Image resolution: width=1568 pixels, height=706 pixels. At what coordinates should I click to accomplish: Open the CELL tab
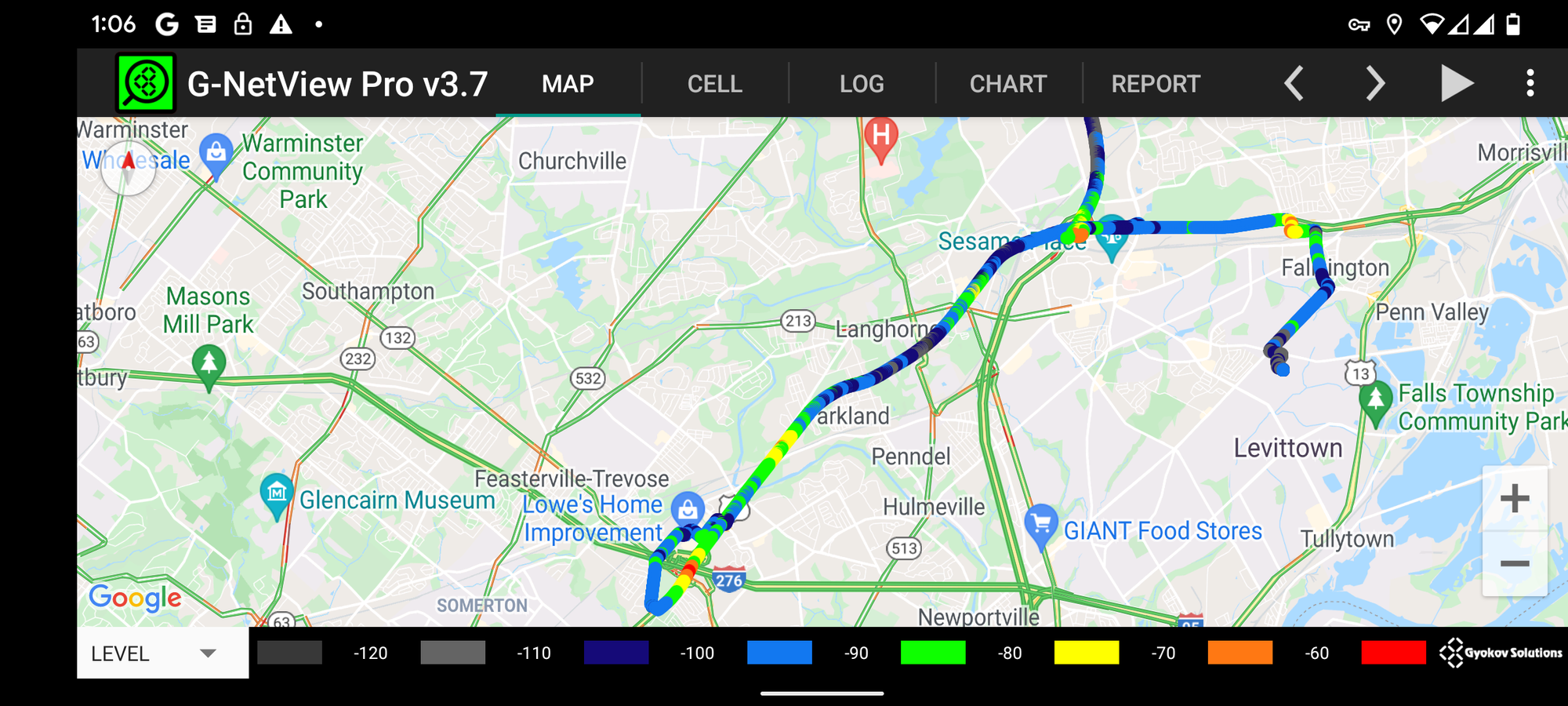[714, 84]
